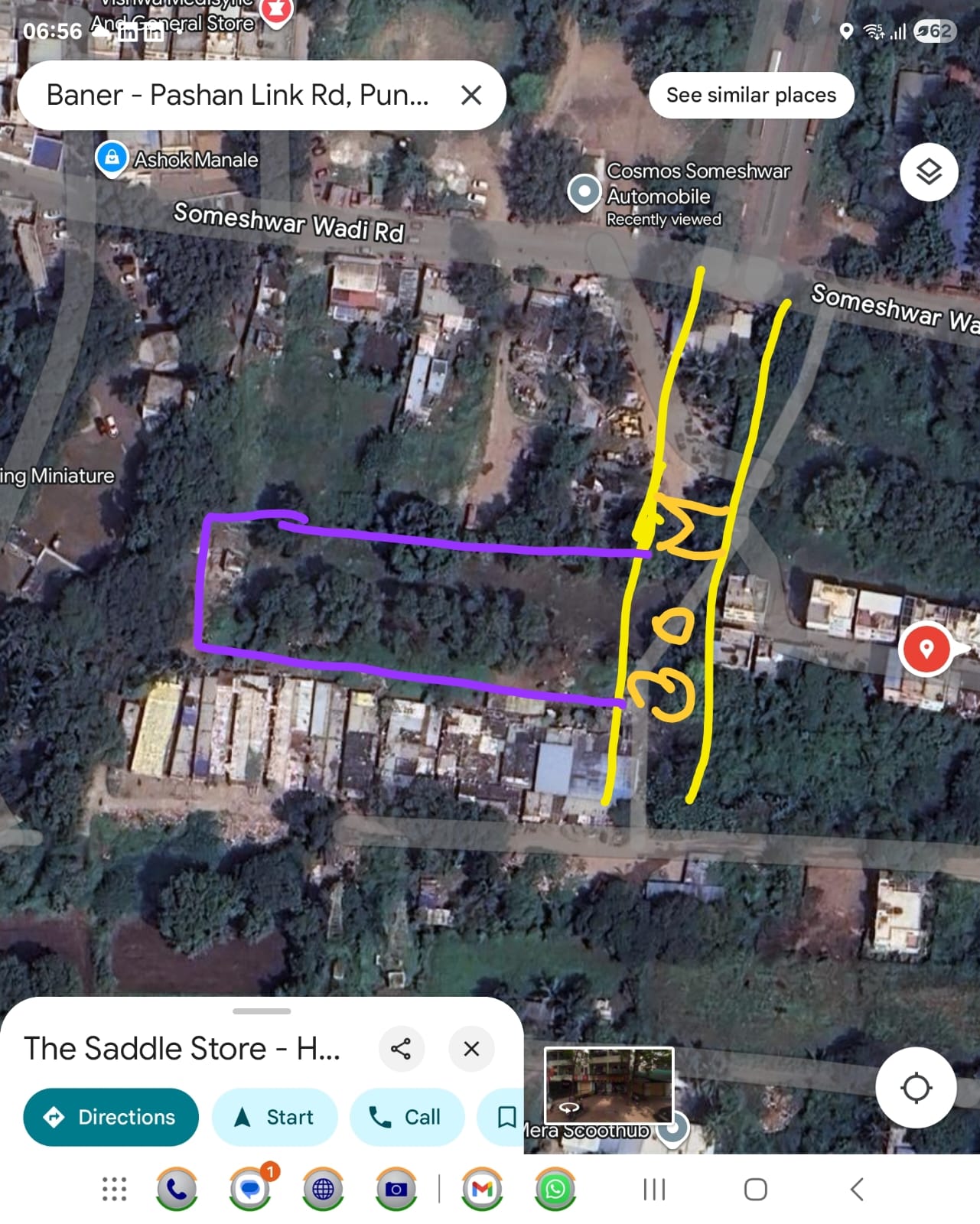This screenshot has width=980, height=1224.
Task: Open the app drawer grid
Action: coord(115,1189)
